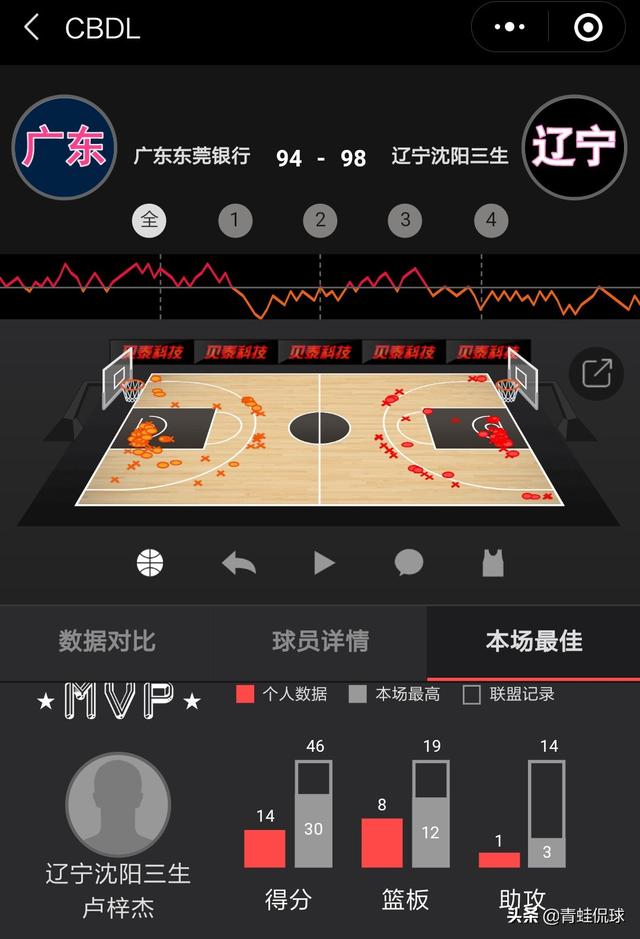
Task: Go back from CBDL page
Action: tap(32, 28)
